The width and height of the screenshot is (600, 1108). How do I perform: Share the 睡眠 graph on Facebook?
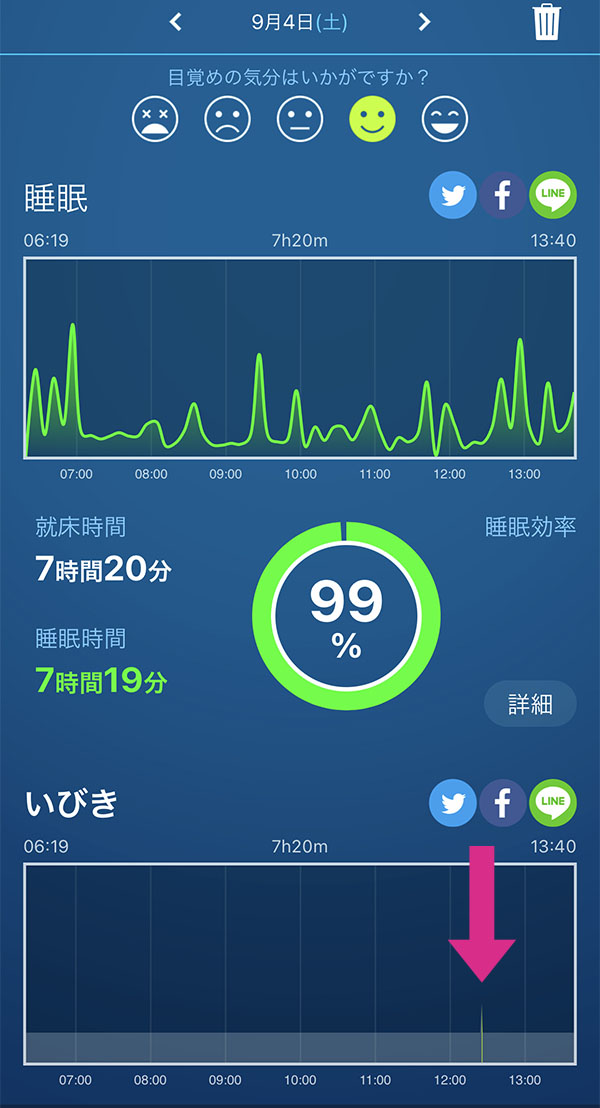pos(502,195)
